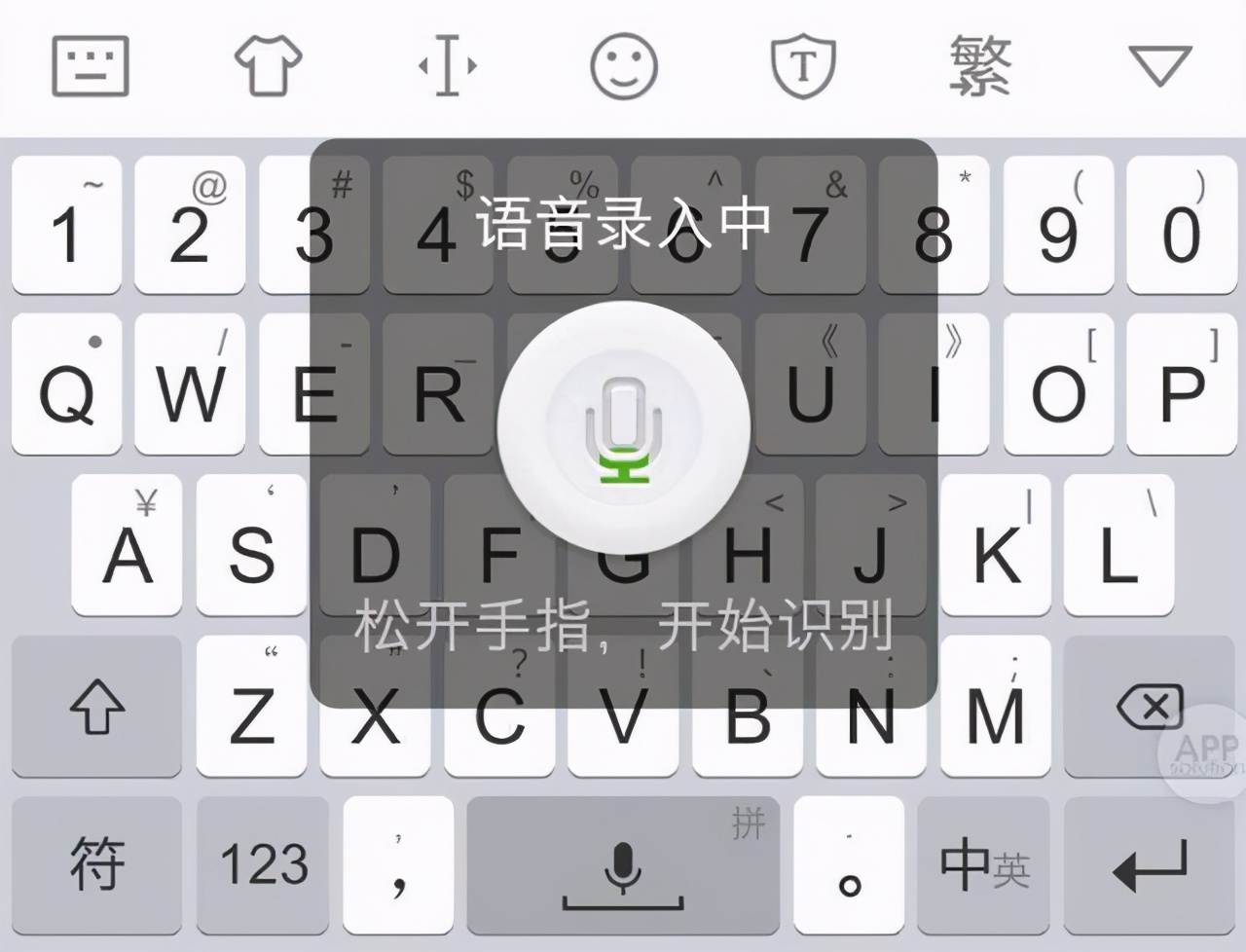This screenshot has height=952, width=1246.
Task: Switch language with the 中英 key
Action: [x=983, y=864]
